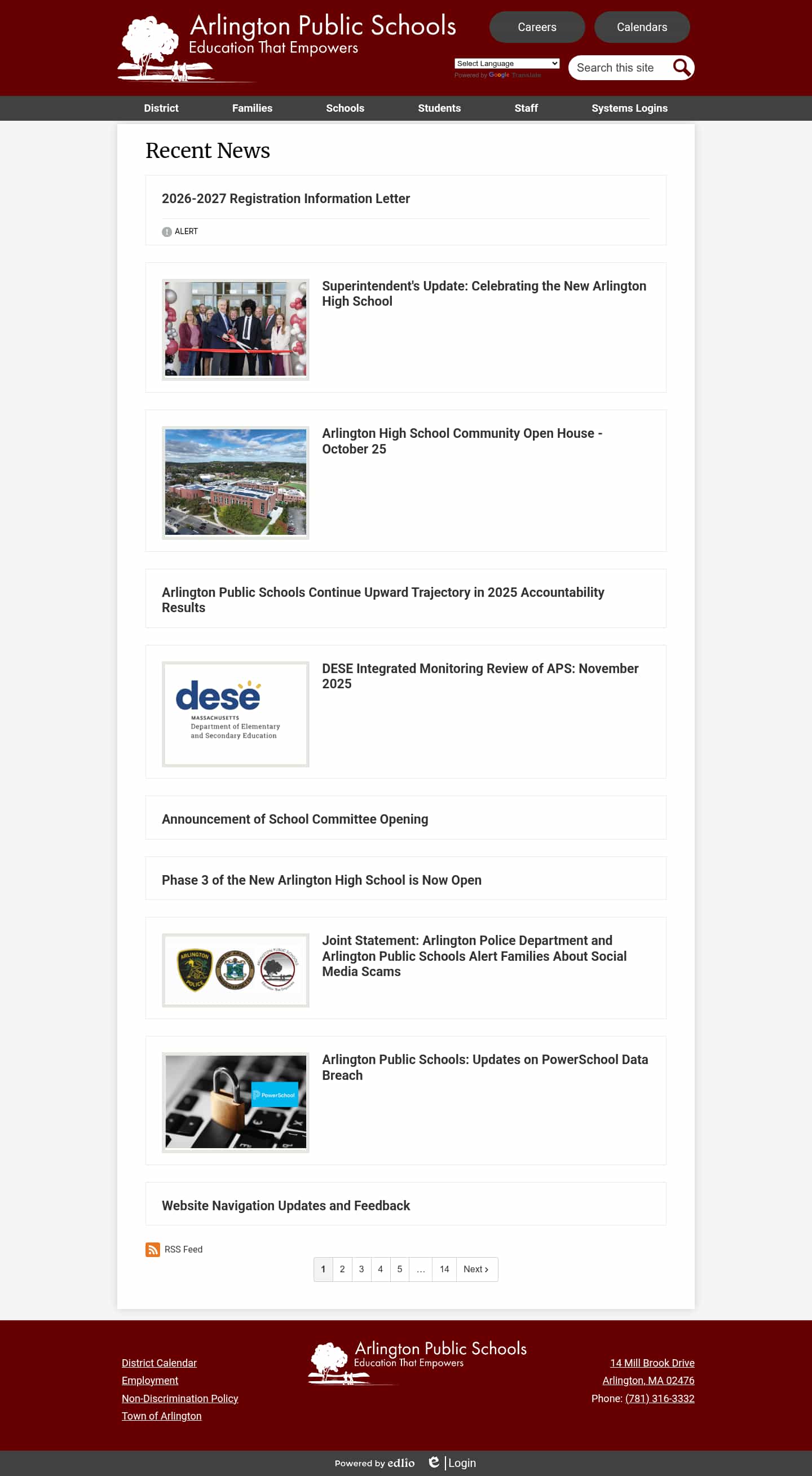Open the Superintendent's Update article

pyautogui.click(x=483, y=293)
